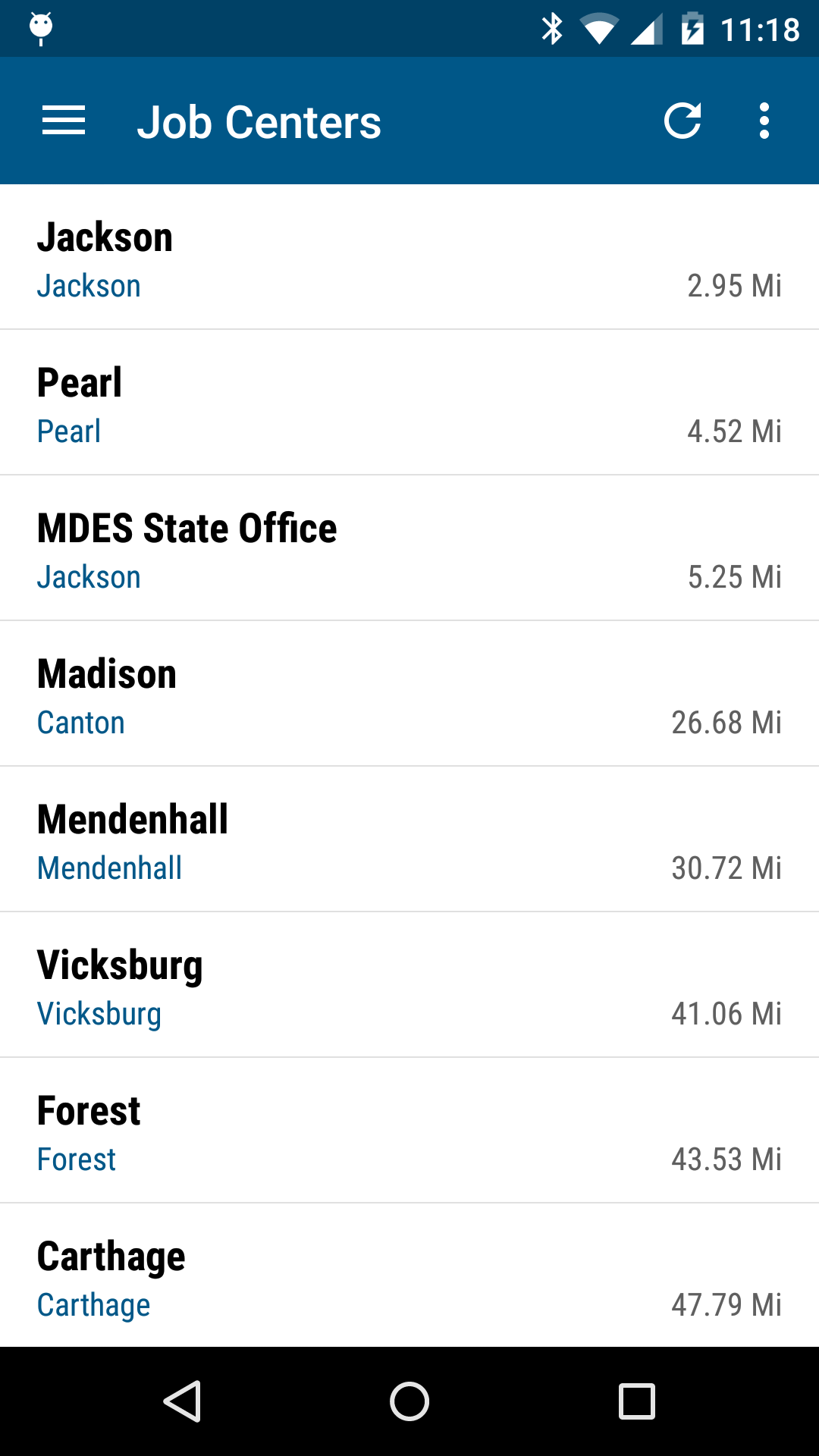Go back using the system back button

(182, 1401)
